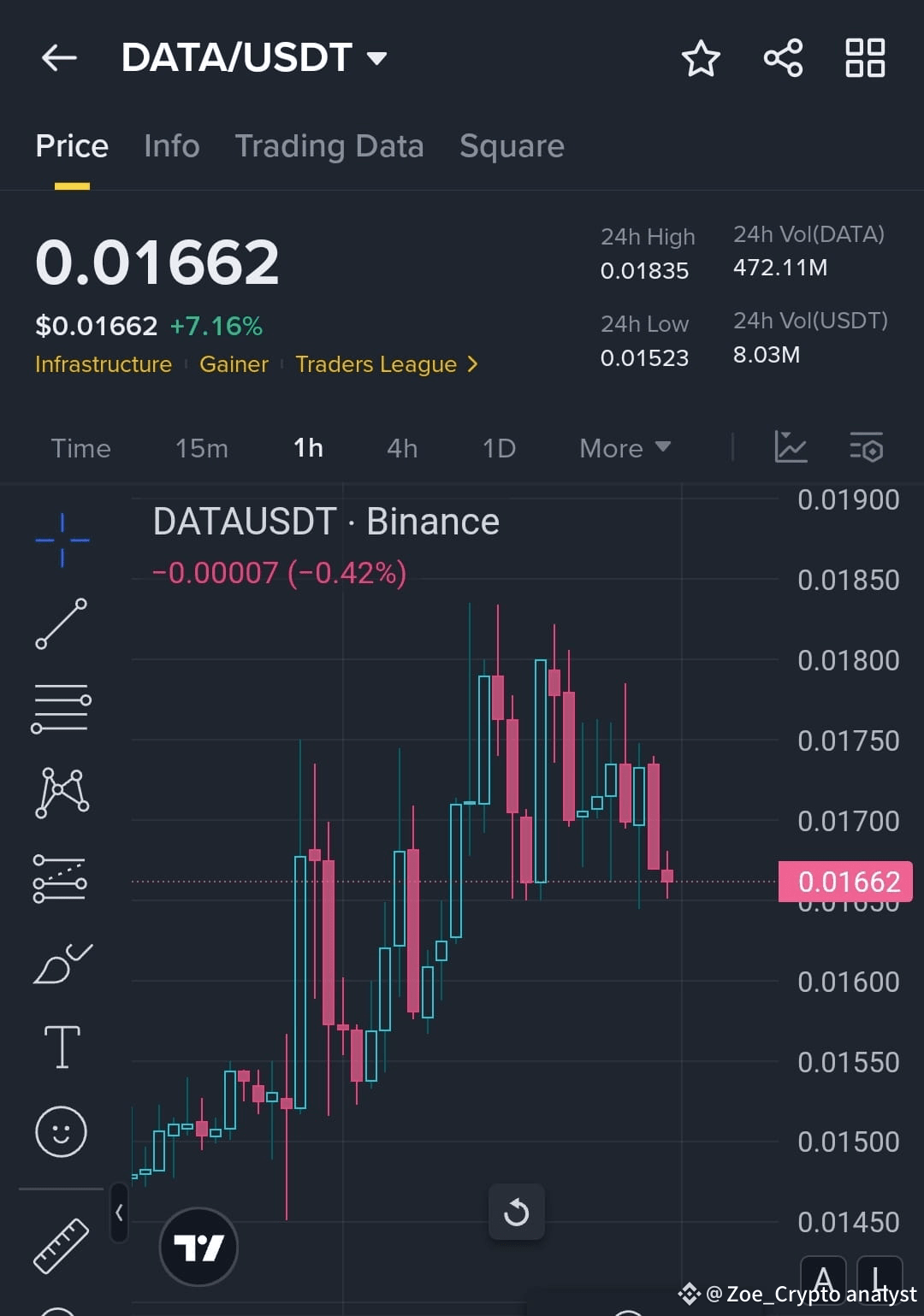Switch to the Trading Data tab
924x1316 pixels.
coord(329,146)
